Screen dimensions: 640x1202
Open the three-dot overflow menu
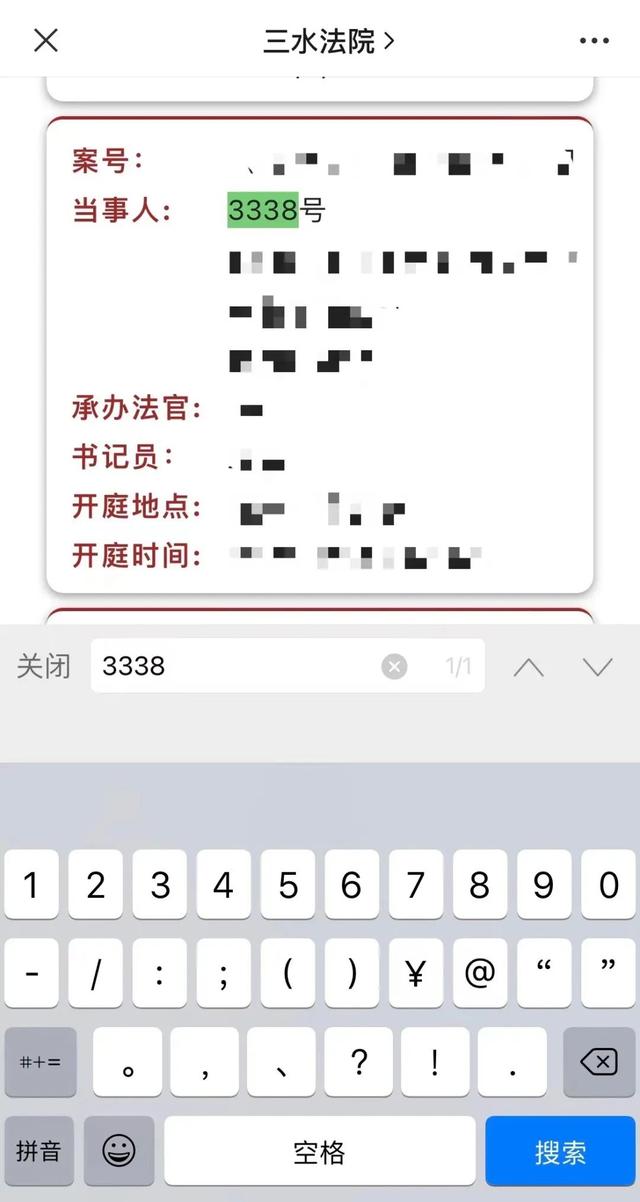pos(593,41)
